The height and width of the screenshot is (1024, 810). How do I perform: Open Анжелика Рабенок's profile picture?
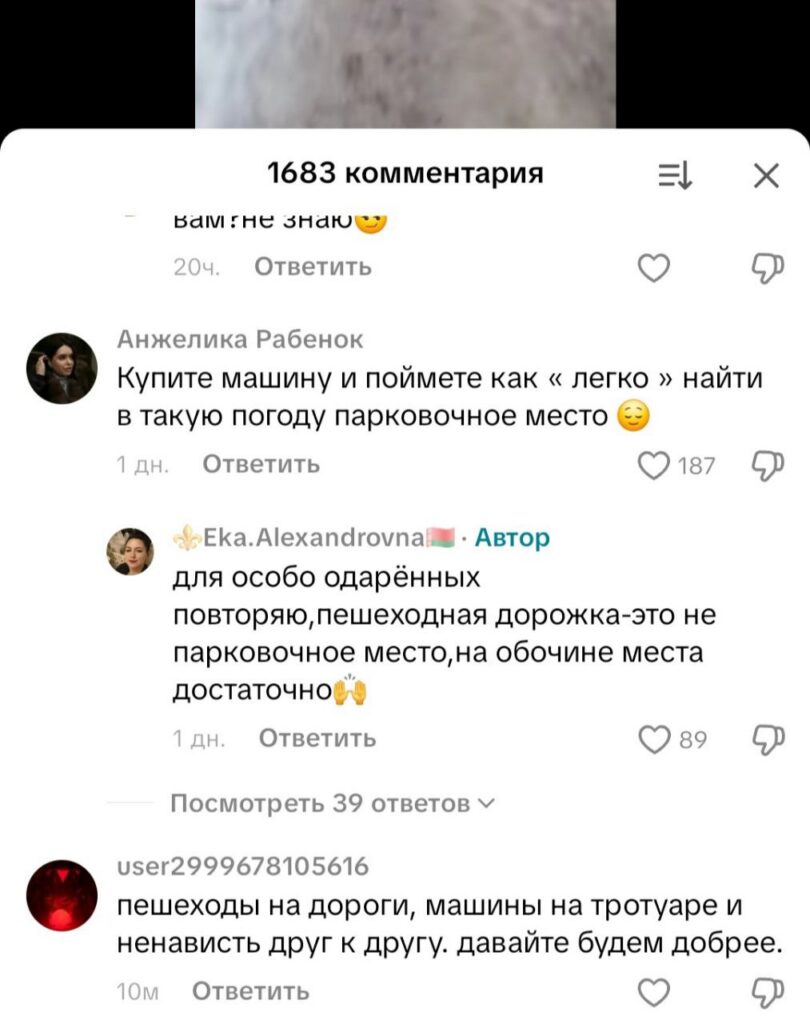tap(61, 368)
